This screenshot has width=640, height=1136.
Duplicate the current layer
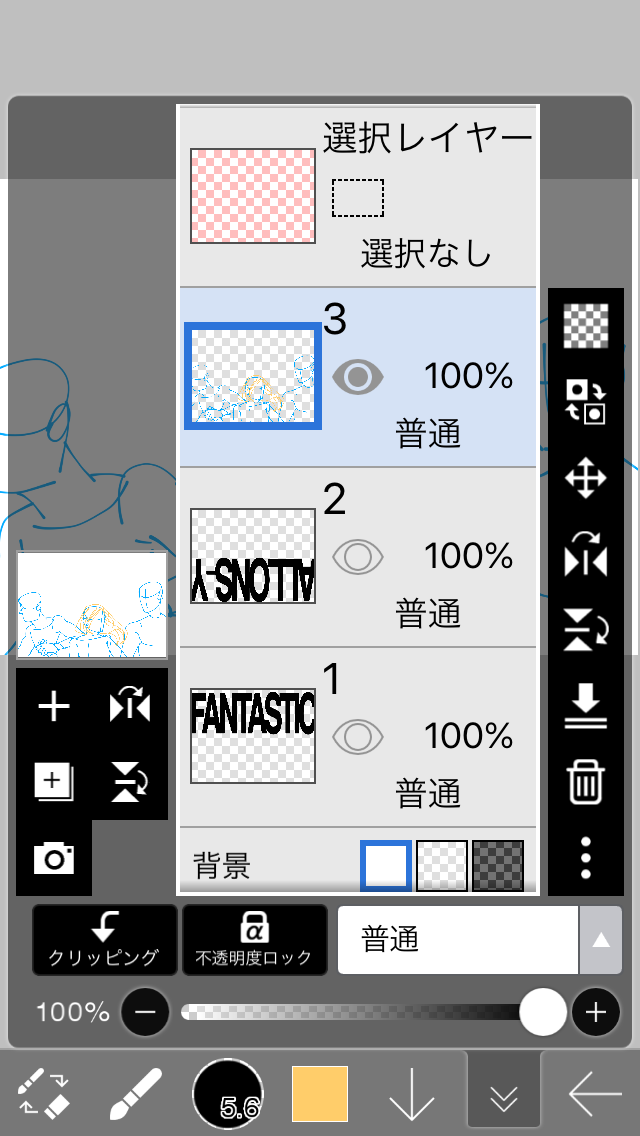[54, 781]
